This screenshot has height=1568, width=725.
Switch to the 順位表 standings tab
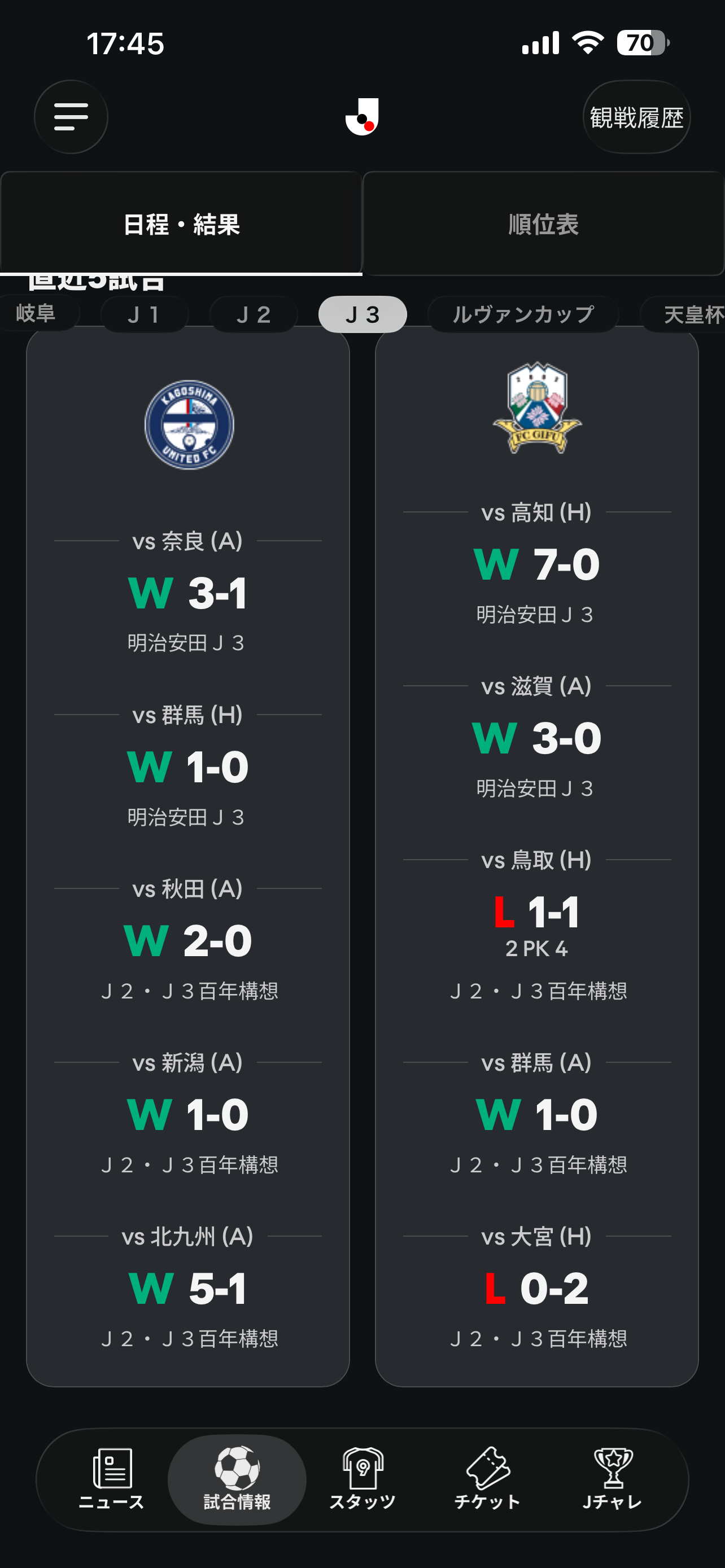click(544, 224)
